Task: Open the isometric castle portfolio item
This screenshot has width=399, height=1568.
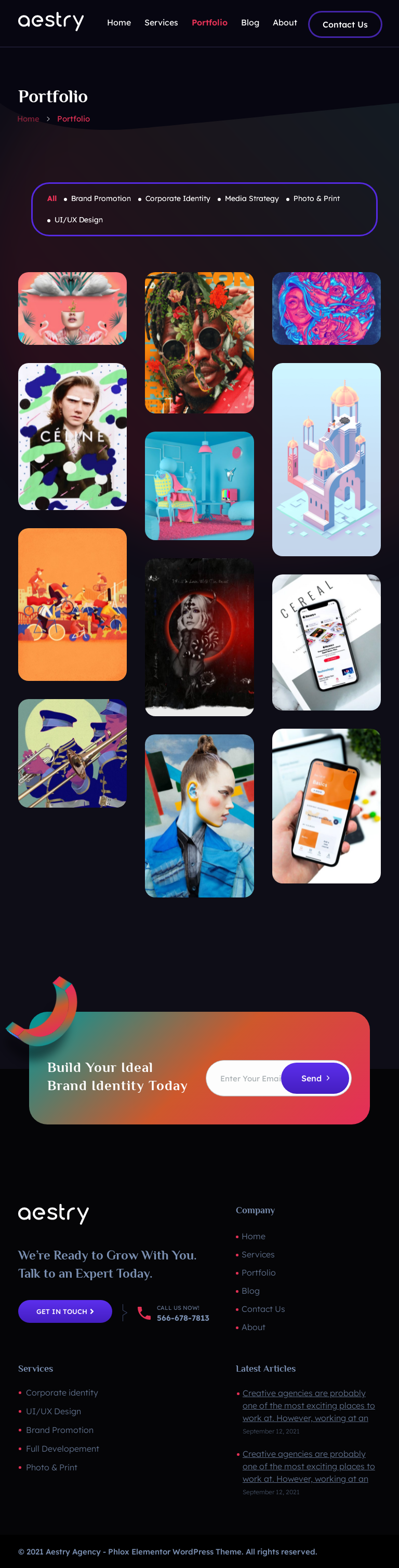Action: (326, 460)
